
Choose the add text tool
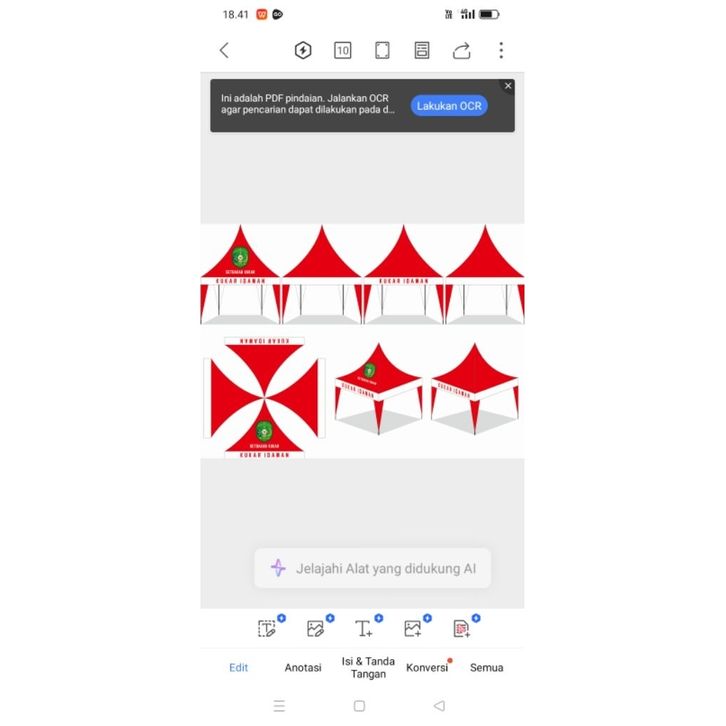click(364, 629)
